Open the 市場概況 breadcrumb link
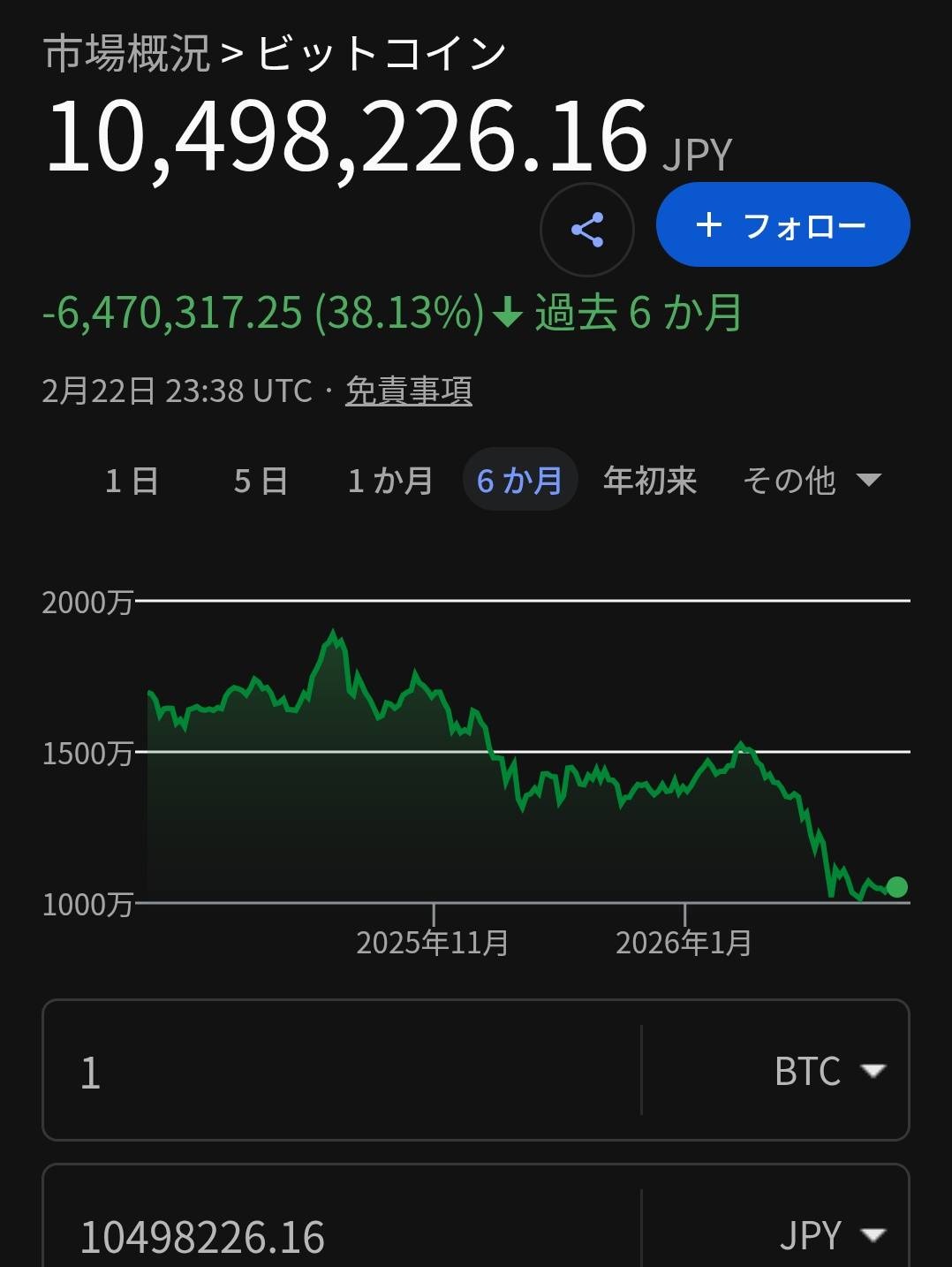The height and width of the screenshot is (1267, 952). click(x=127, y=55)
